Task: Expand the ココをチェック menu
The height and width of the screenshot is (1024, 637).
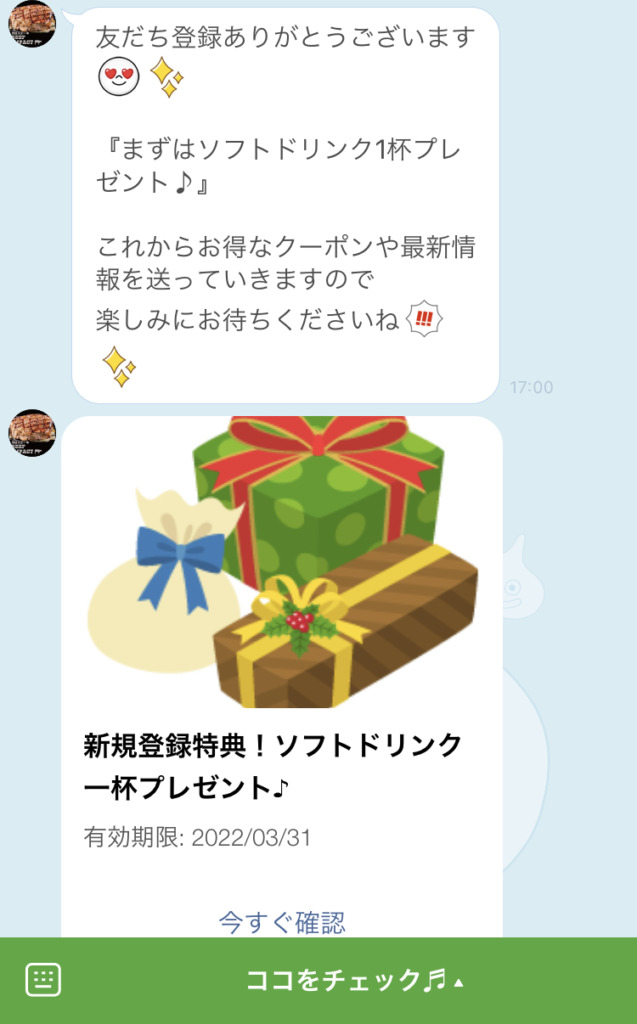Action: pos(355,981)
